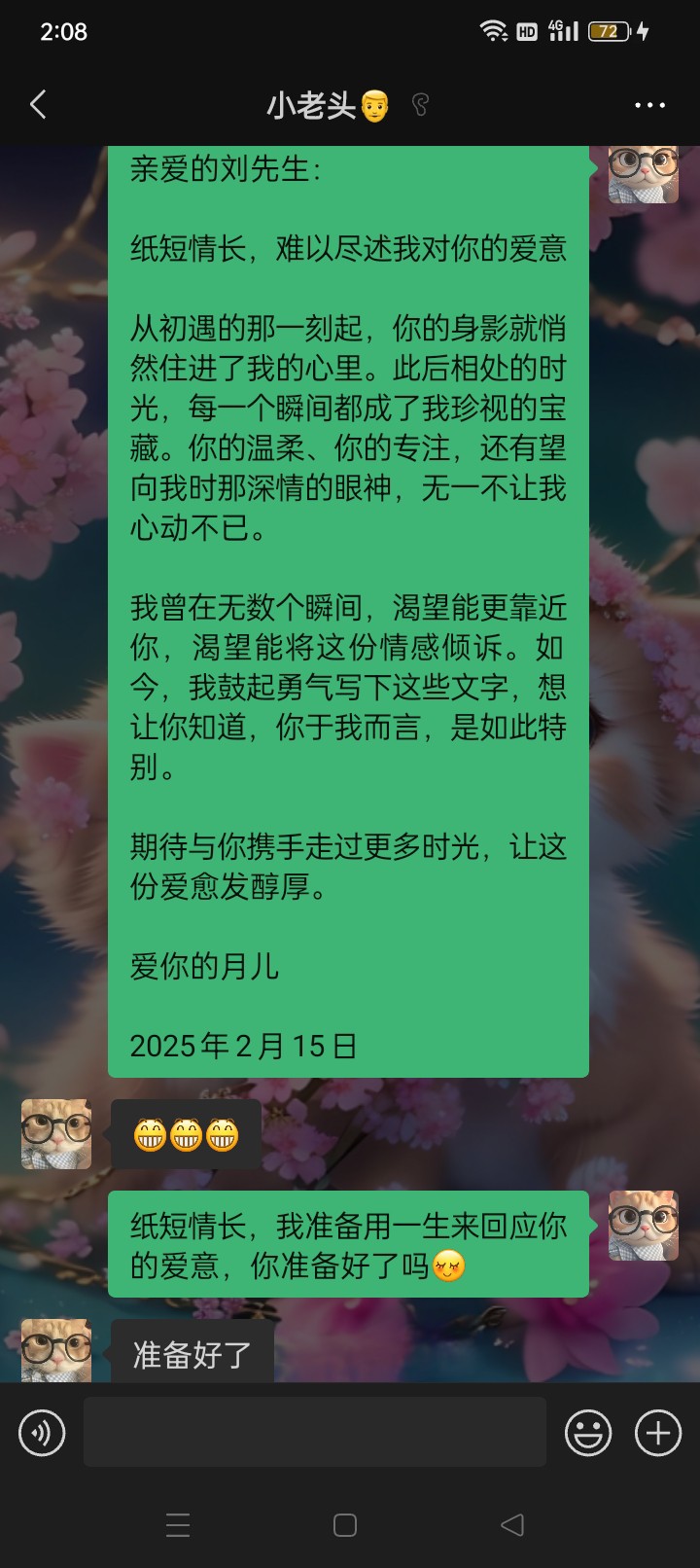
Task: Open the avatar beside the grinning emojis message
Action: (56, 1134)
